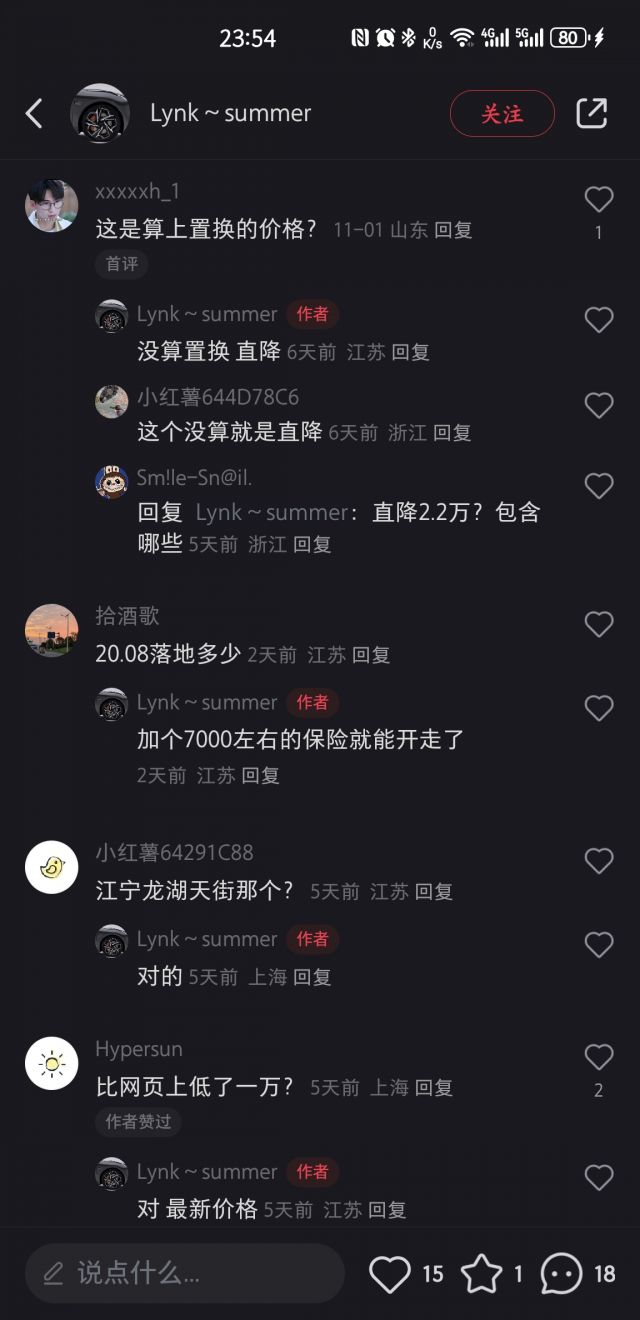Like 拾酒歌's comment
640x1320 pixels.
pyautogui.click(x=598, y=624)
